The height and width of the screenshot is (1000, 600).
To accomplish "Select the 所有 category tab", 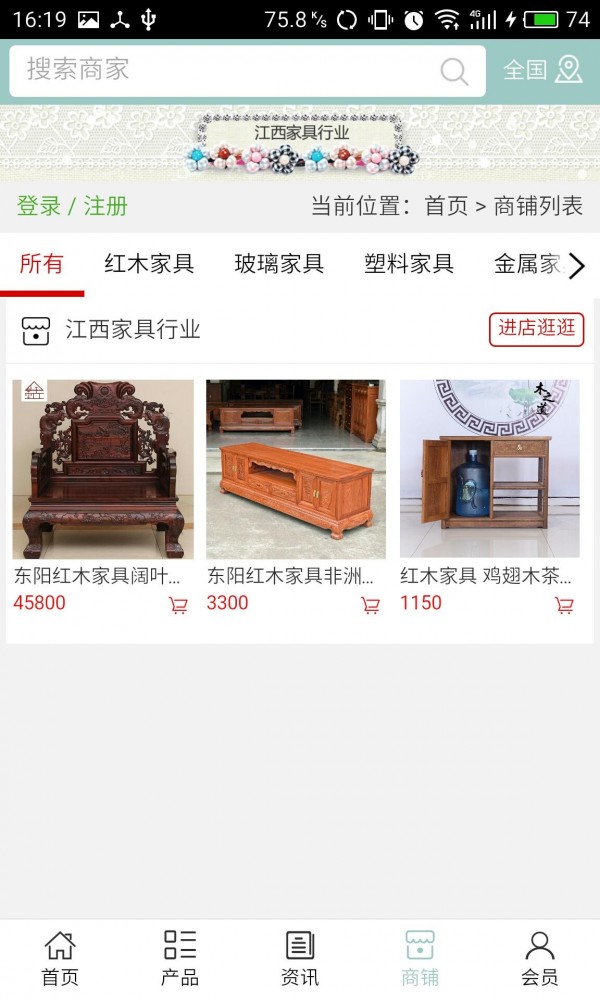I will tap(42, 264).
